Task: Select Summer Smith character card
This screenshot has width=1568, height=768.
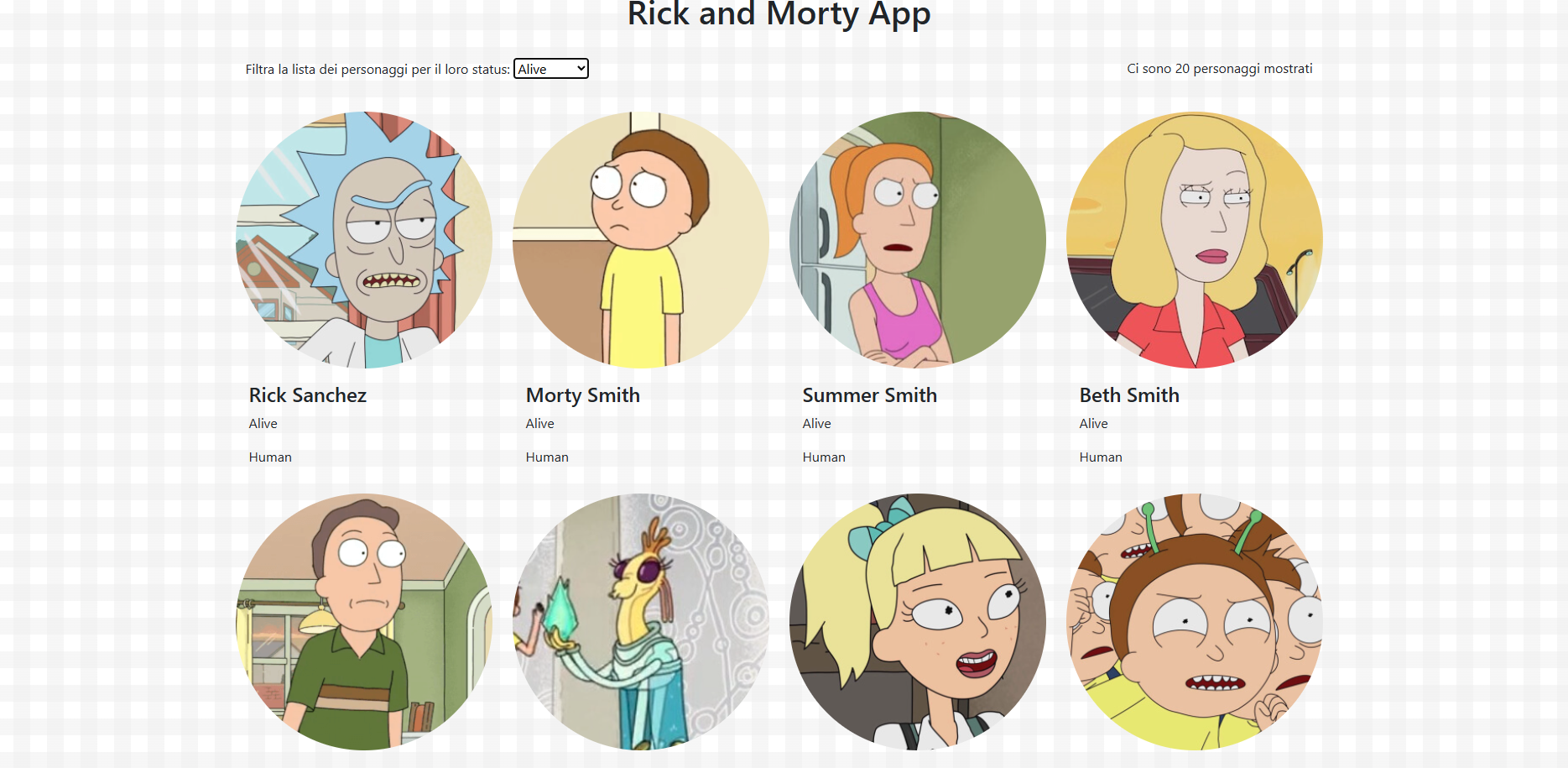Action: [917, 241]
